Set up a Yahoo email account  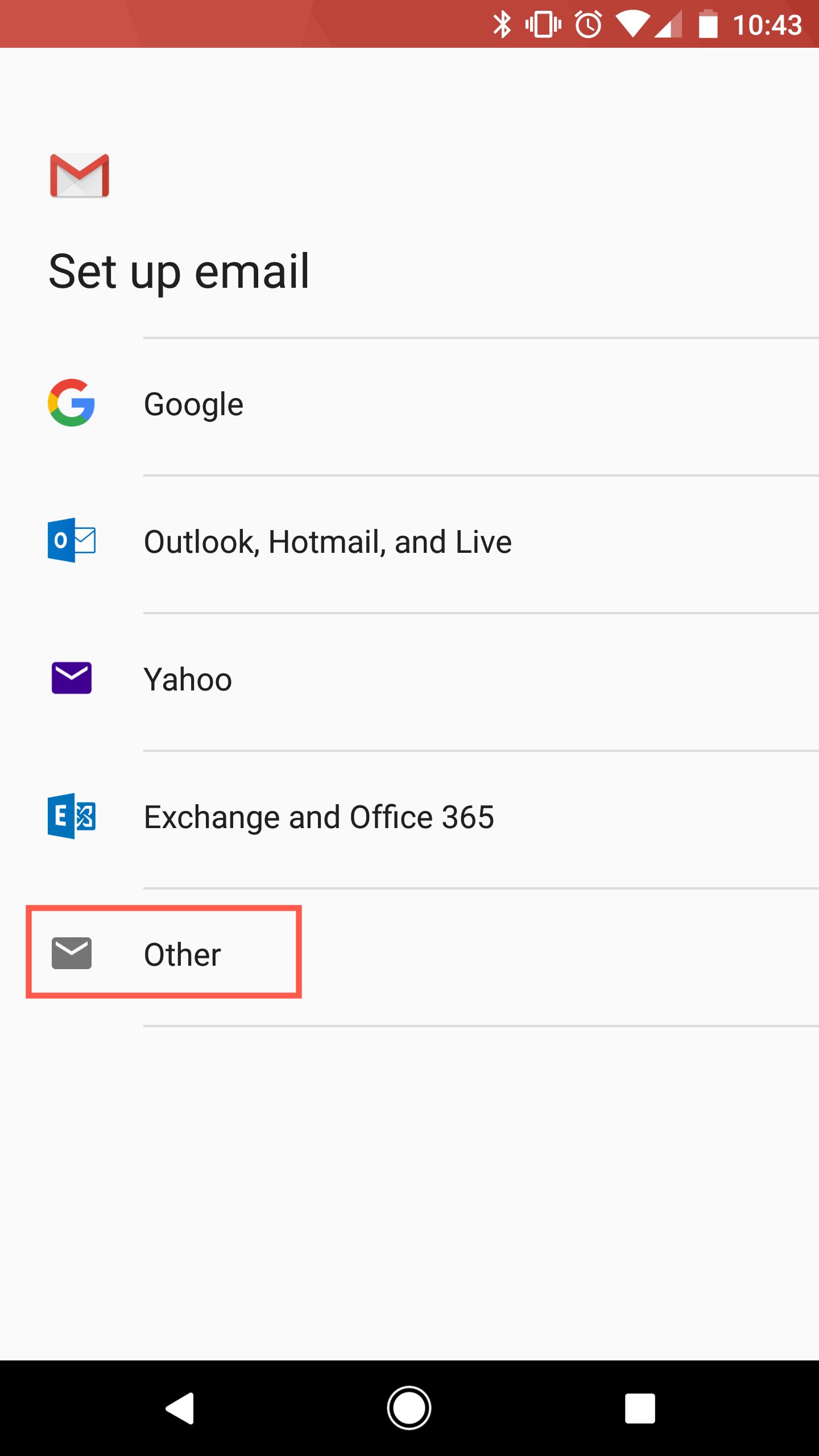coord(409,681)
